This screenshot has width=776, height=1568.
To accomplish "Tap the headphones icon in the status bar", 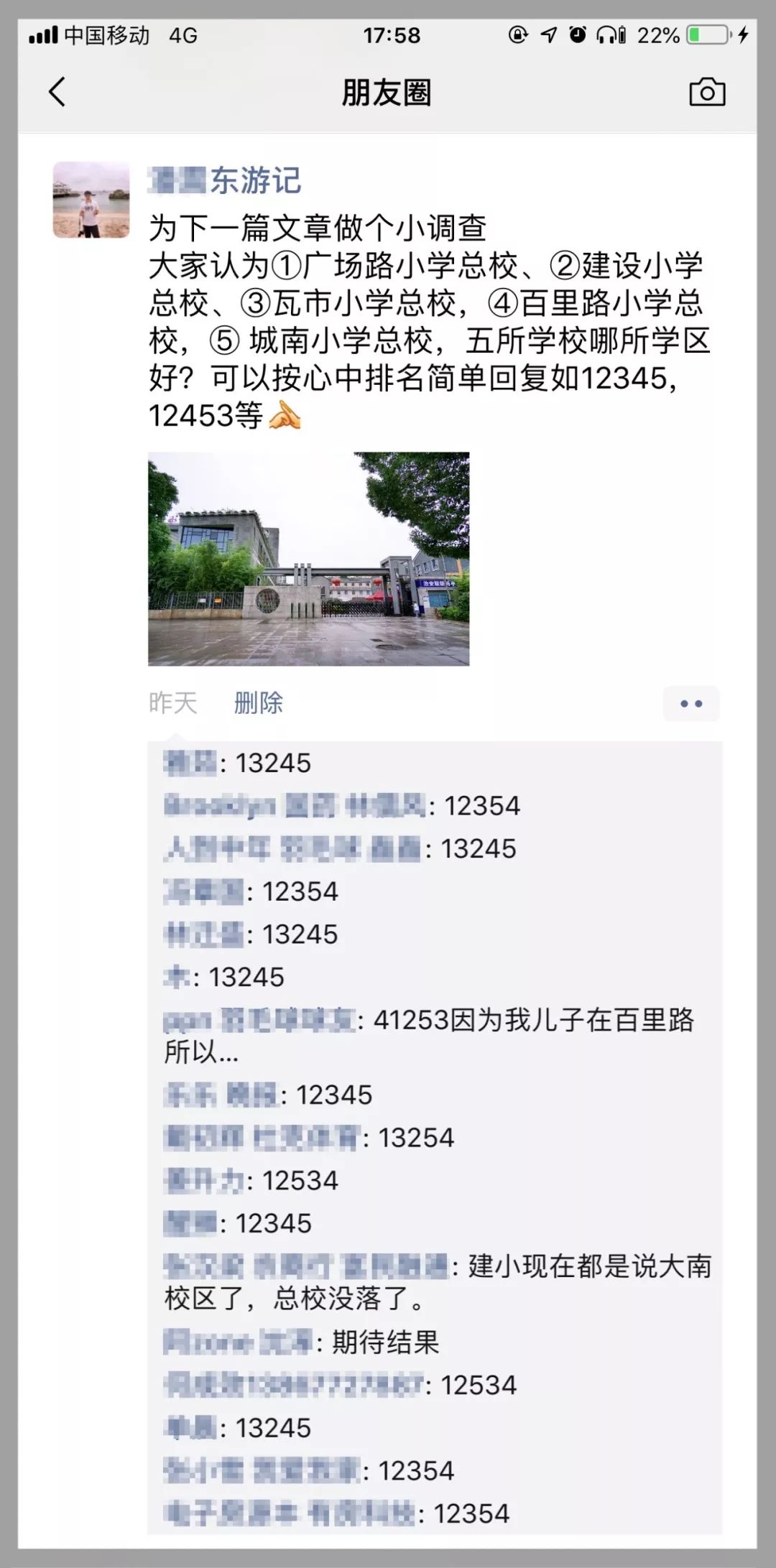I will 608,34.
